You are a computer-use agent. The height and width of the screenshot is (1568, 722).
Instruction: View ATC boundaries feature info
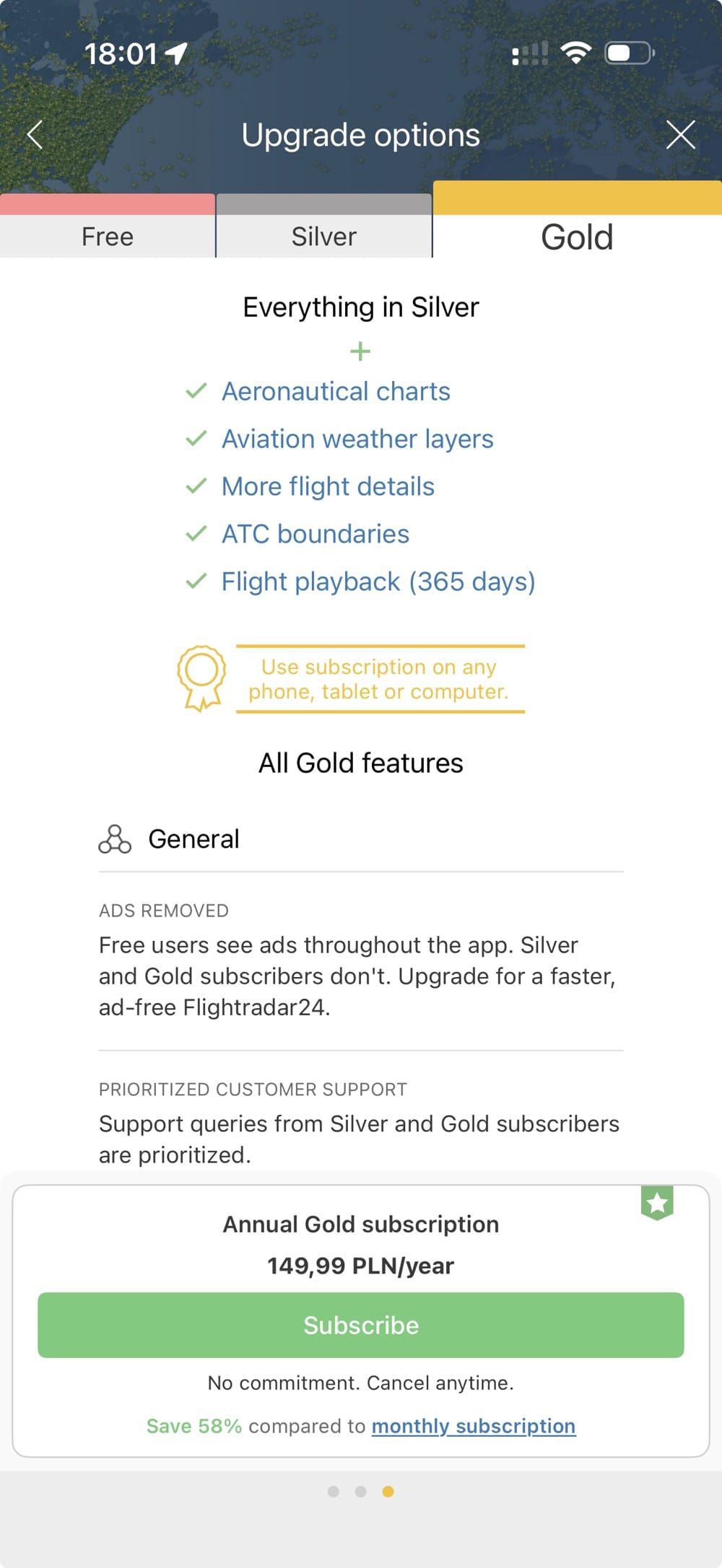click(316, 534)
